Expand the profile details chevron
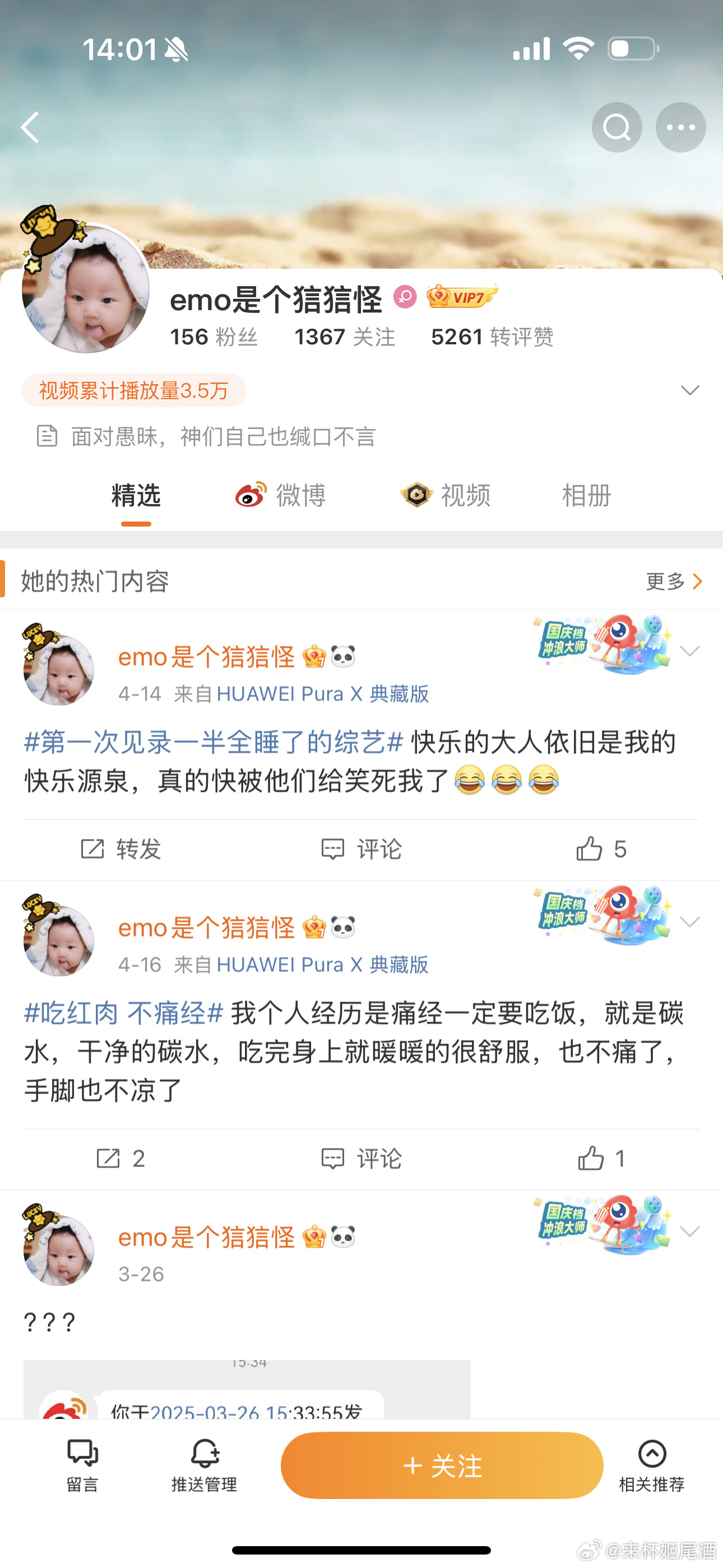 tap(689, 390)
